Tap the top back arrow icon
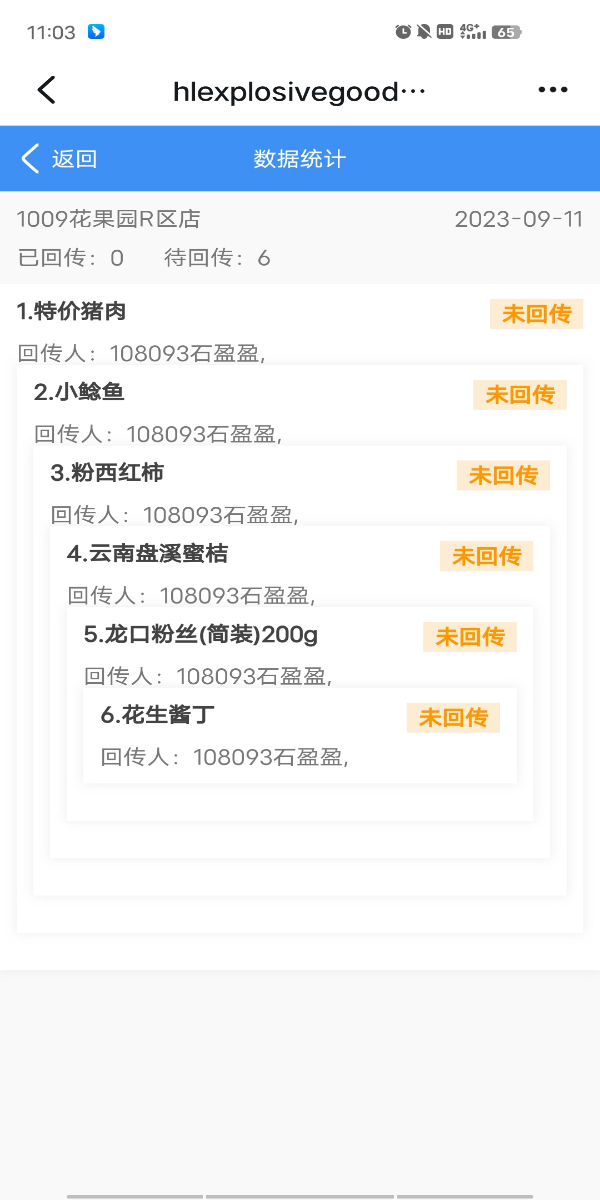Image resolution: width=600 pixels, height=1200 pixels. [46, 90]
